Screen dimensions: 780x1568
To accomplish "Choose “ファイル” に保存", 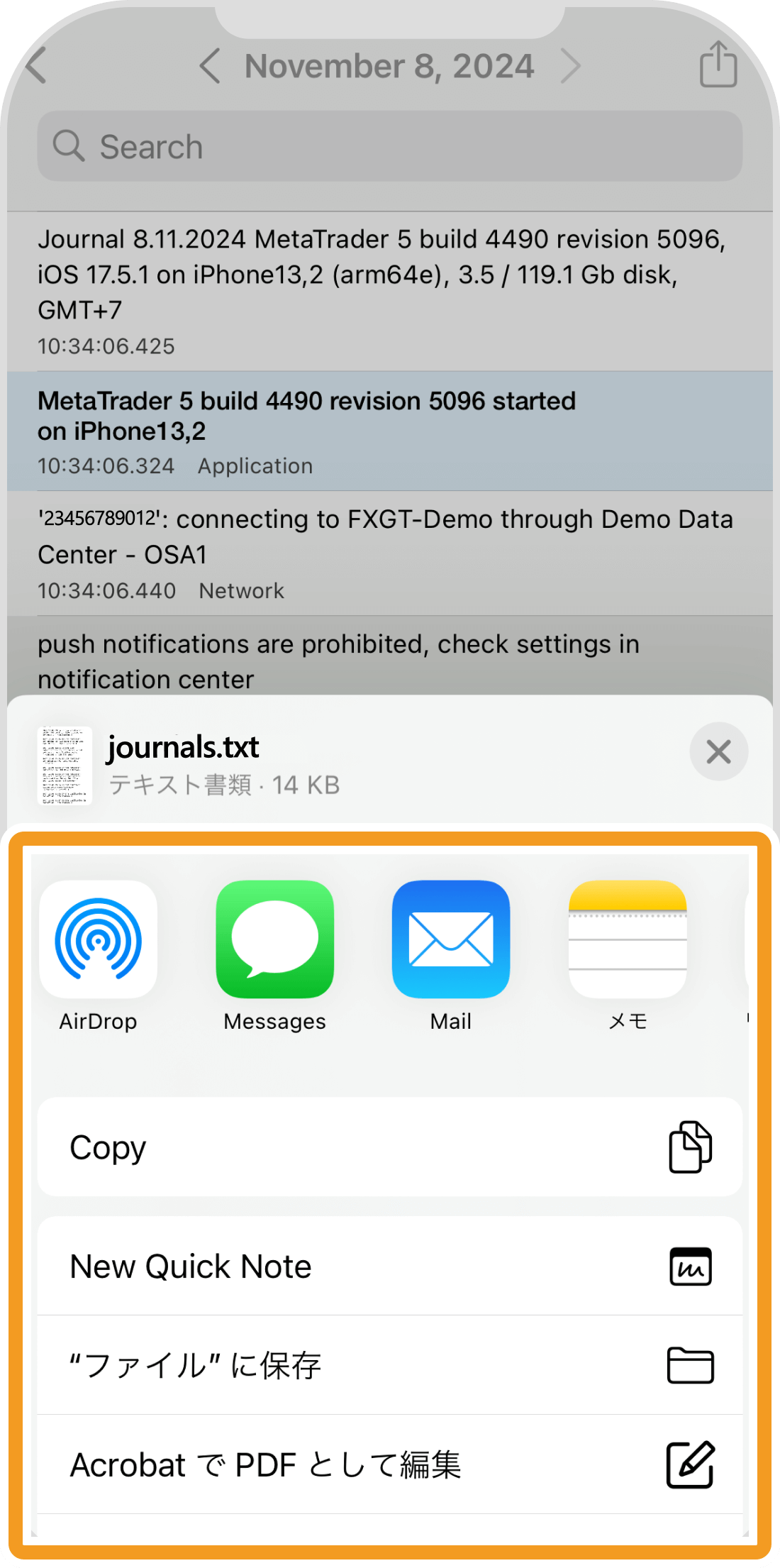I will click(x=389, y=1365).
